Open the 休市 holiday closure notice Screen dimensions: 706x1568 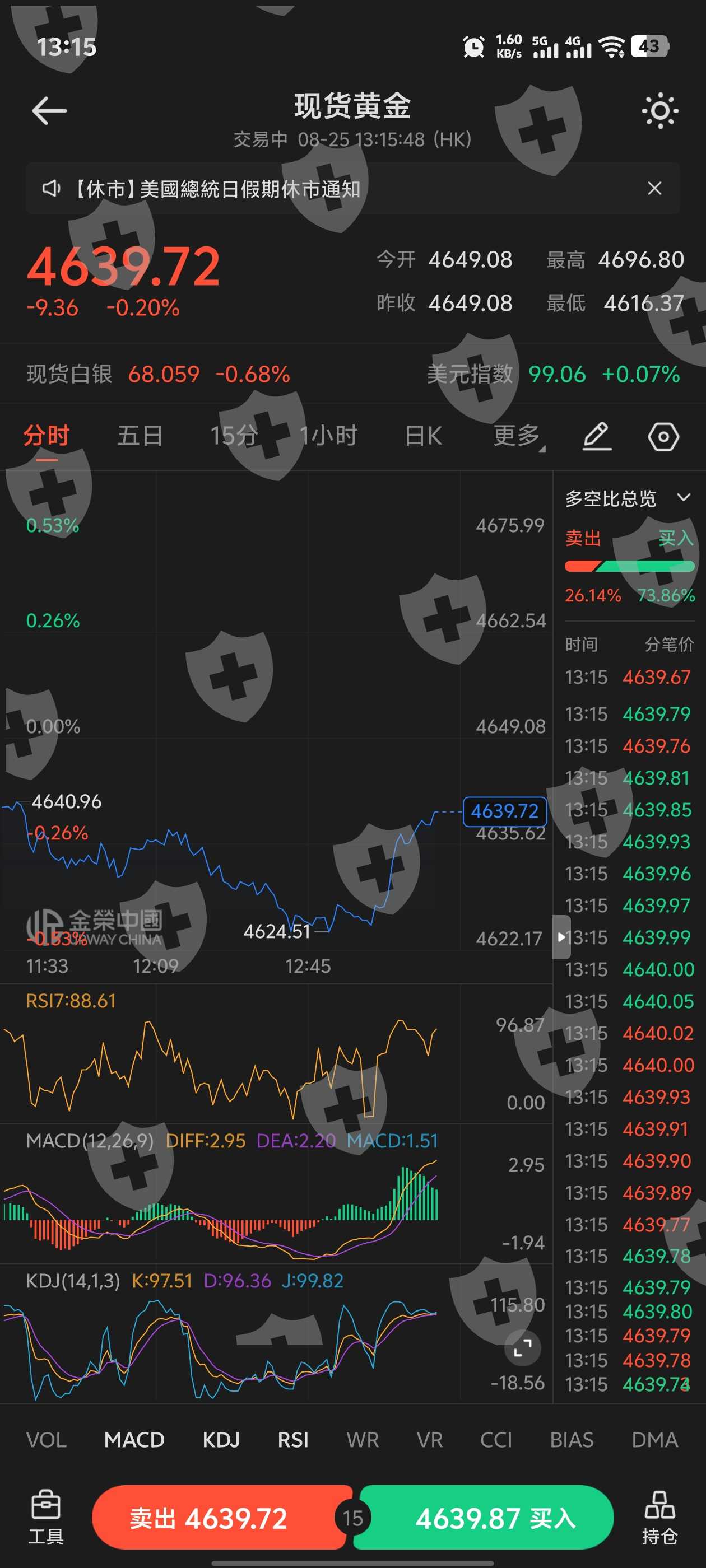click(216, 189)
